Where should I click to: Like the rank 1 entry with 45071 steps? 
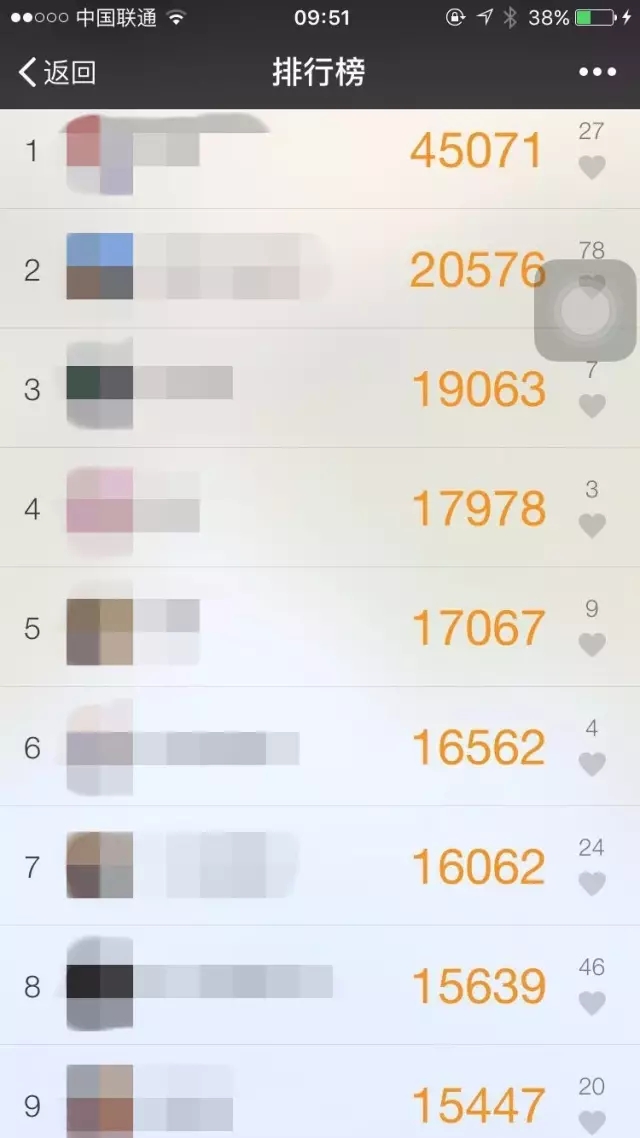[x=592, y=167]
